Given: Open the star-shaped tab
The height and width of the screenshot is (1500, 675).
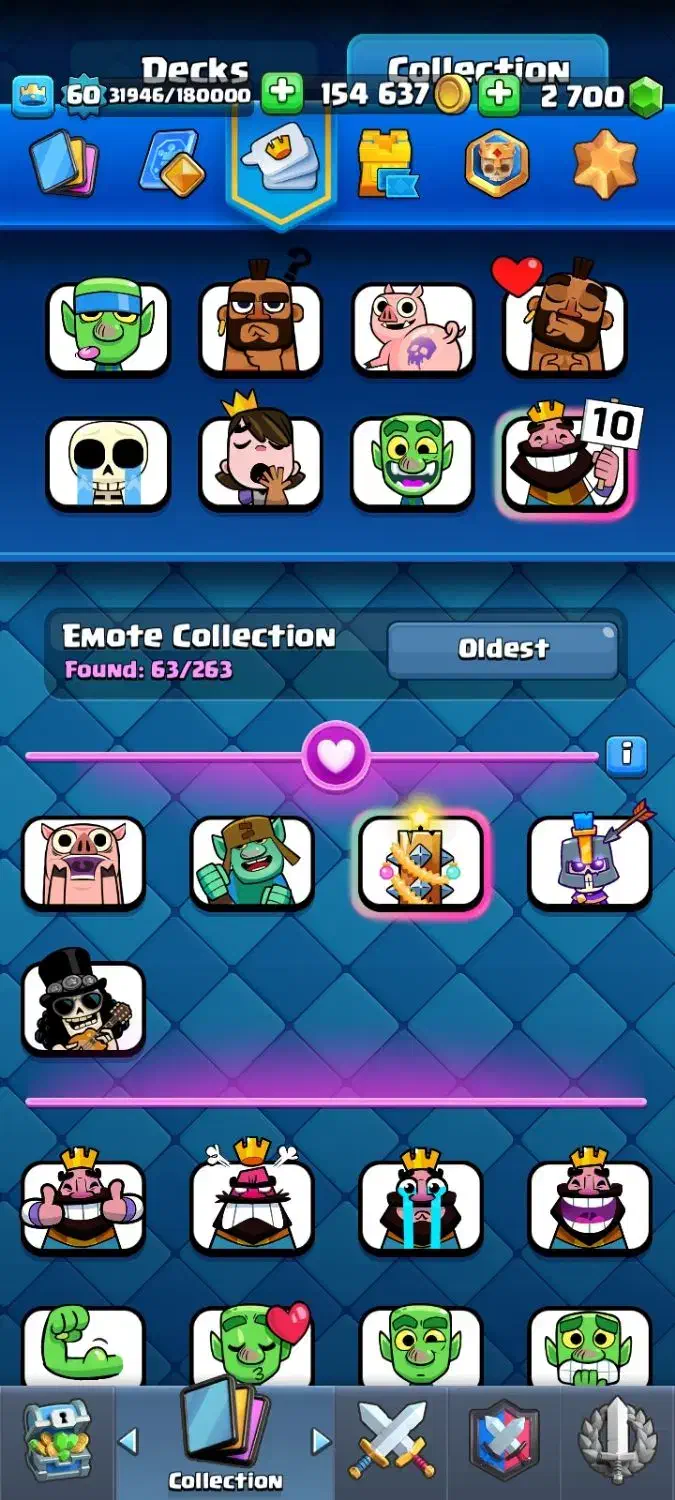Looking at the screenshot, I should pos(605,165).
